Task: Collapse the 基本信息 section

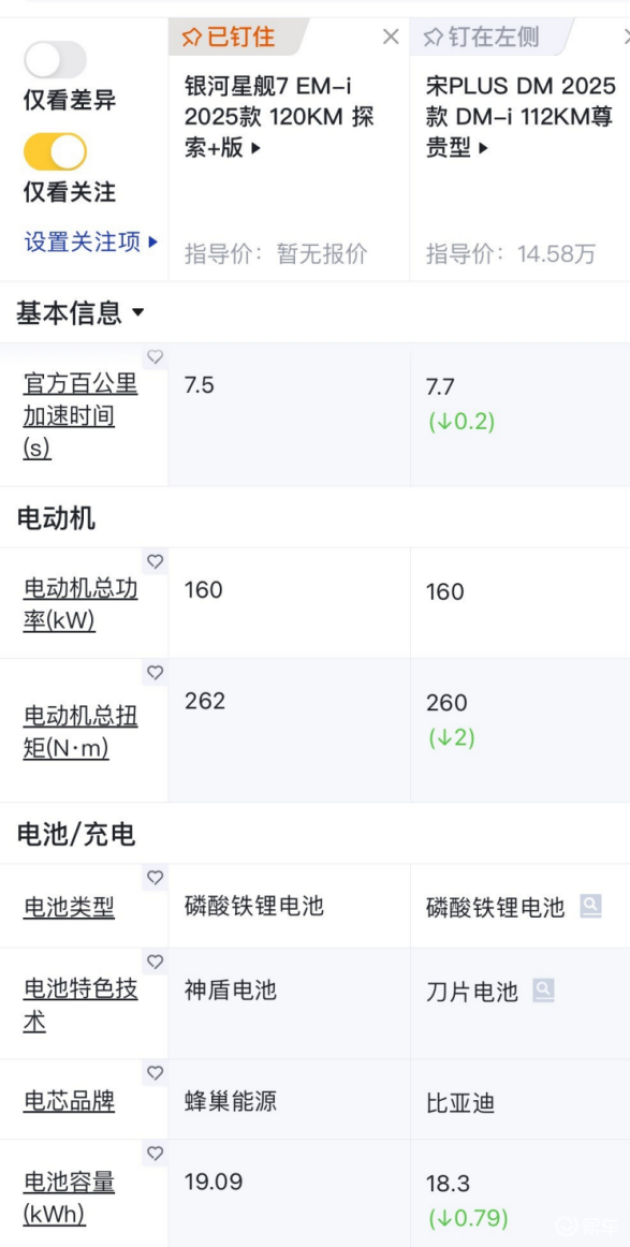Action: click(80, 313)
